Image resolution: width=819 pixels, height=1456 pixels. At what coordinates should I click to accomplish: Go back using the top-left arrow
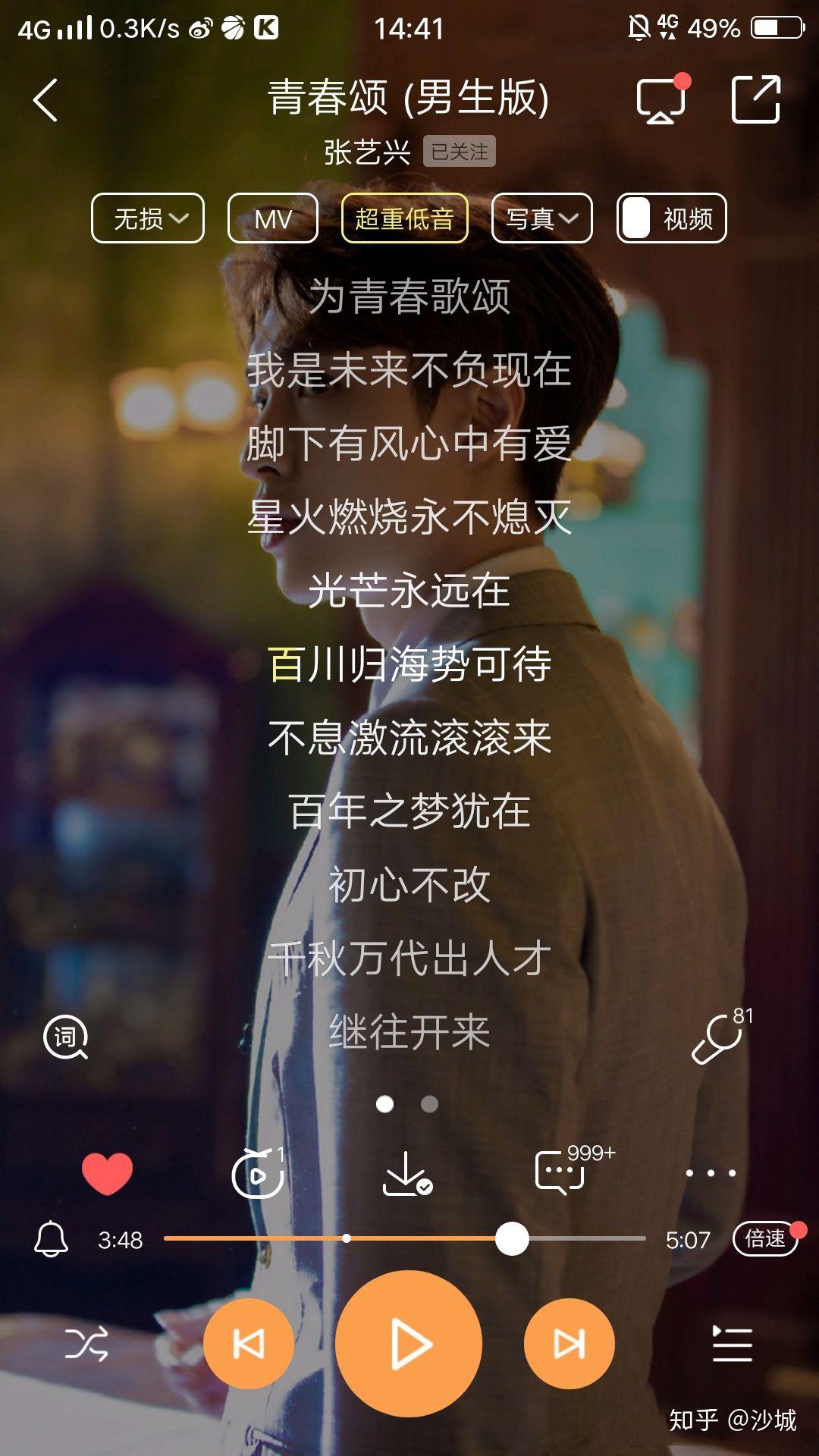[x=45, y=99]
